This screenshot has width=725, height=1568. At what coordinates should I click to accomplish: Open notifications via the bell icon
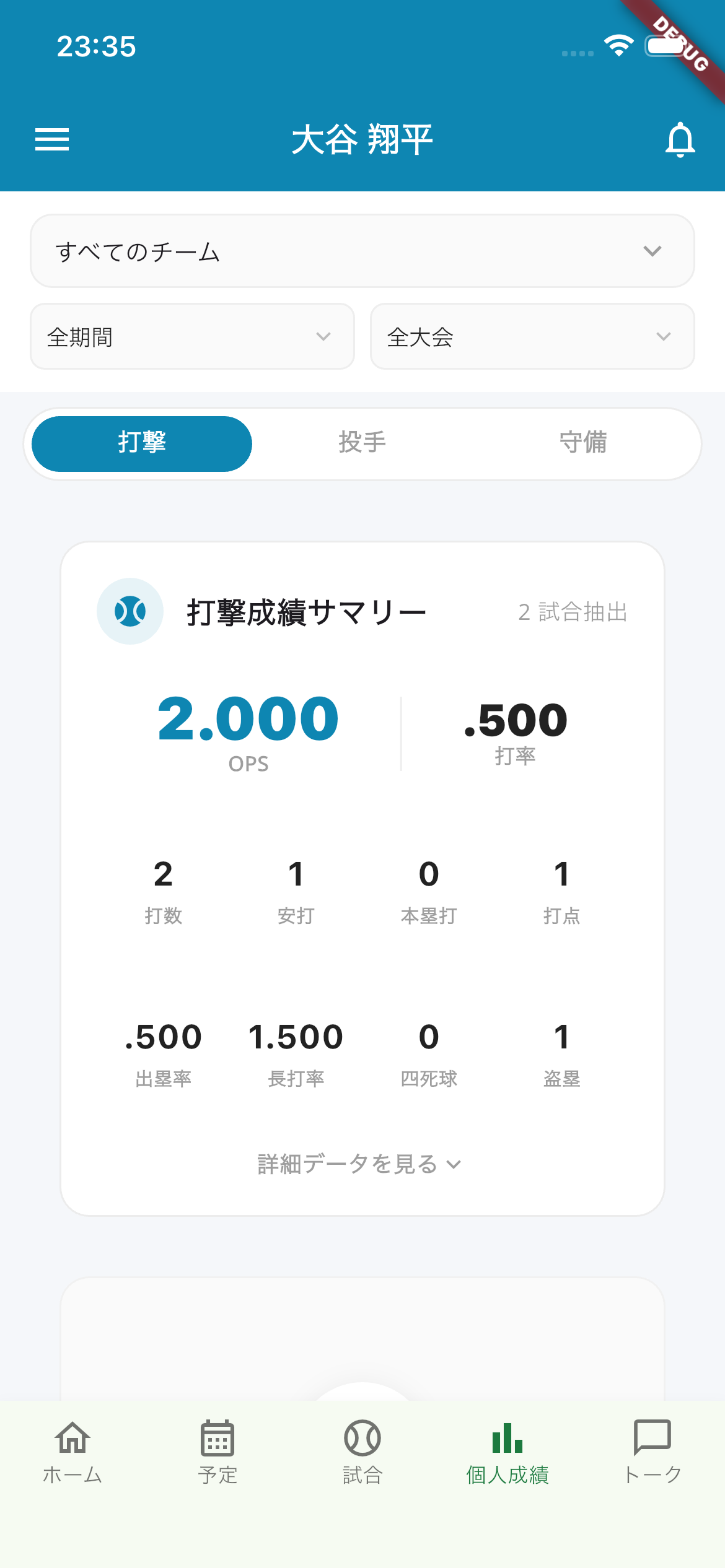click(x=679, y=141)
